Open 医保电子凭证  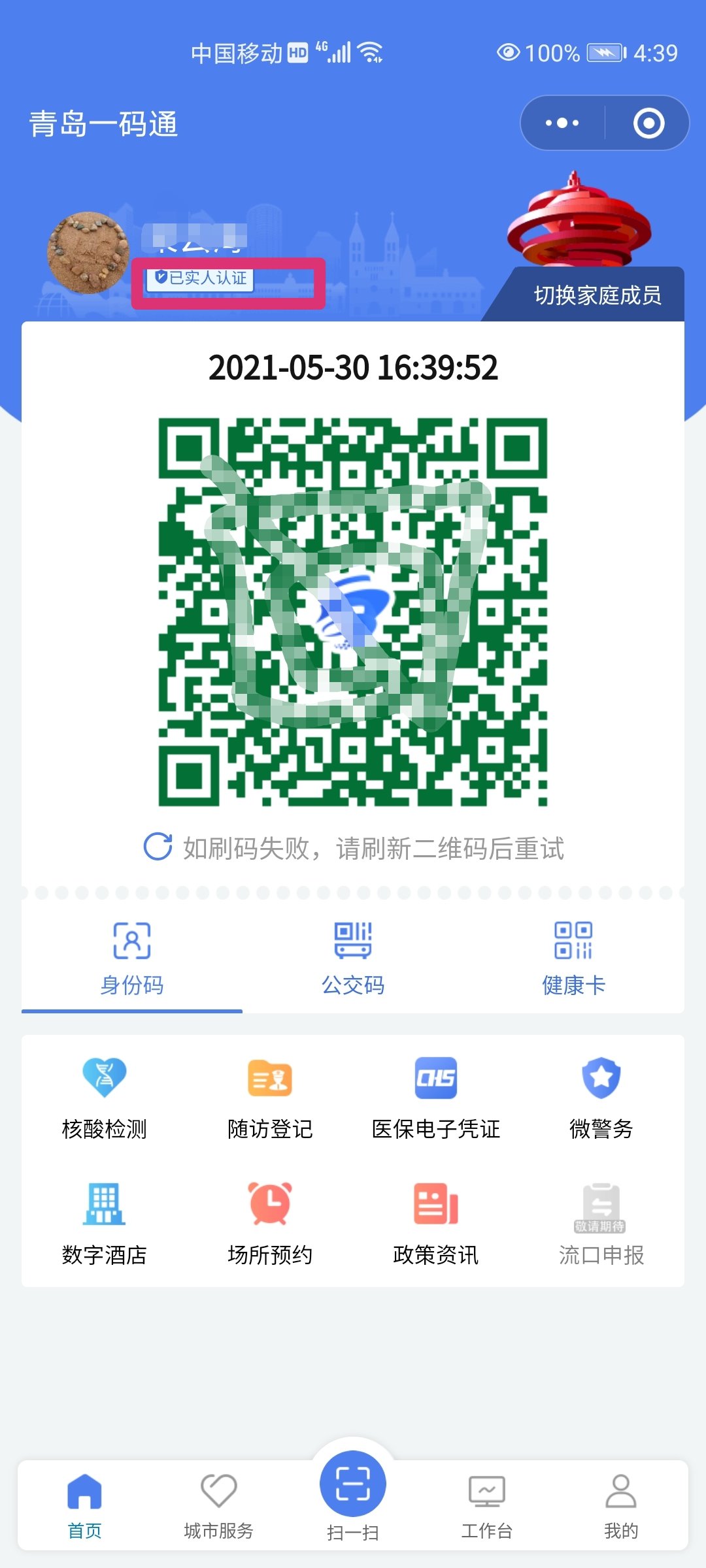tap(436, 1098)
